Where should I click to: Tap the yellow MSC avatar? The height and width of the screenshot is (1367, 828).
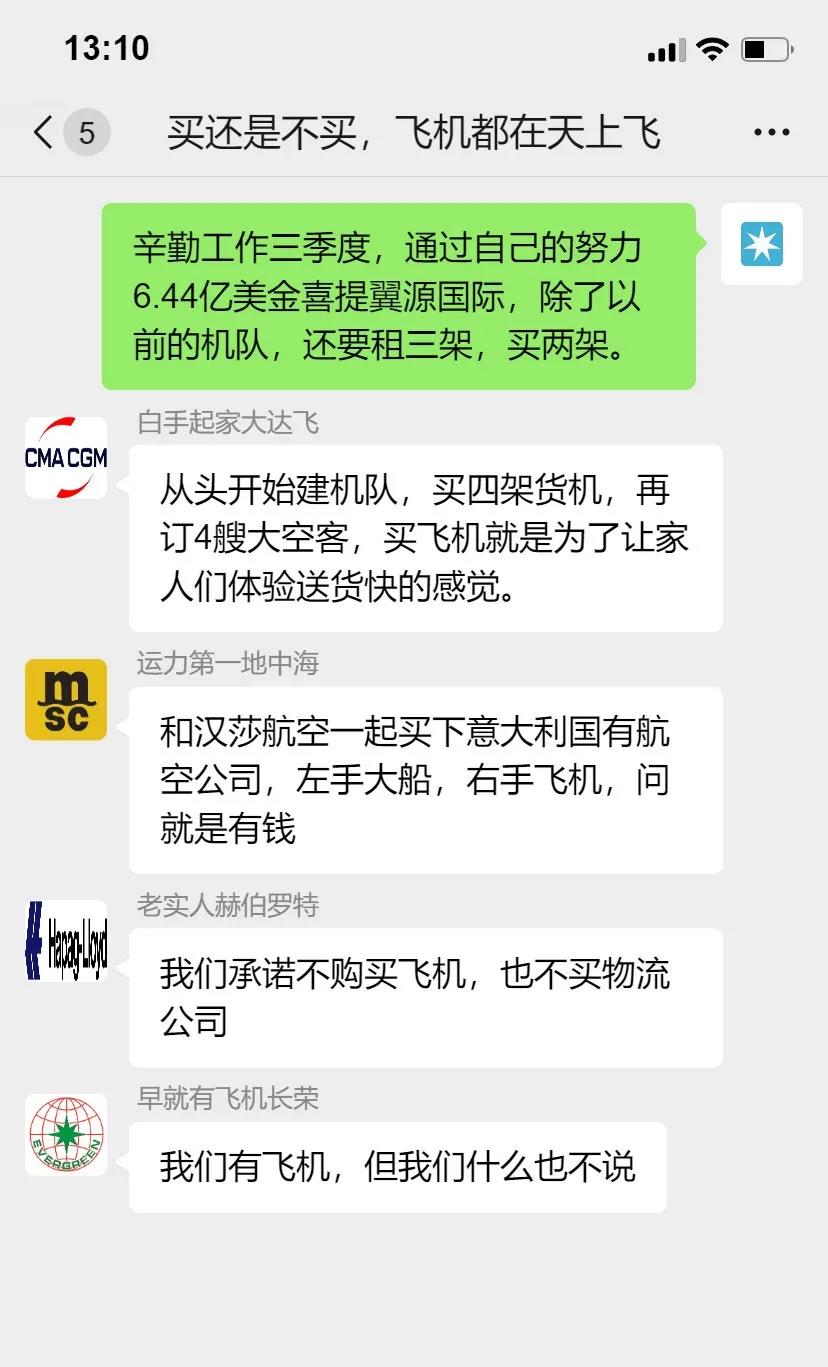pyautogui.click(x=65, y=699)
